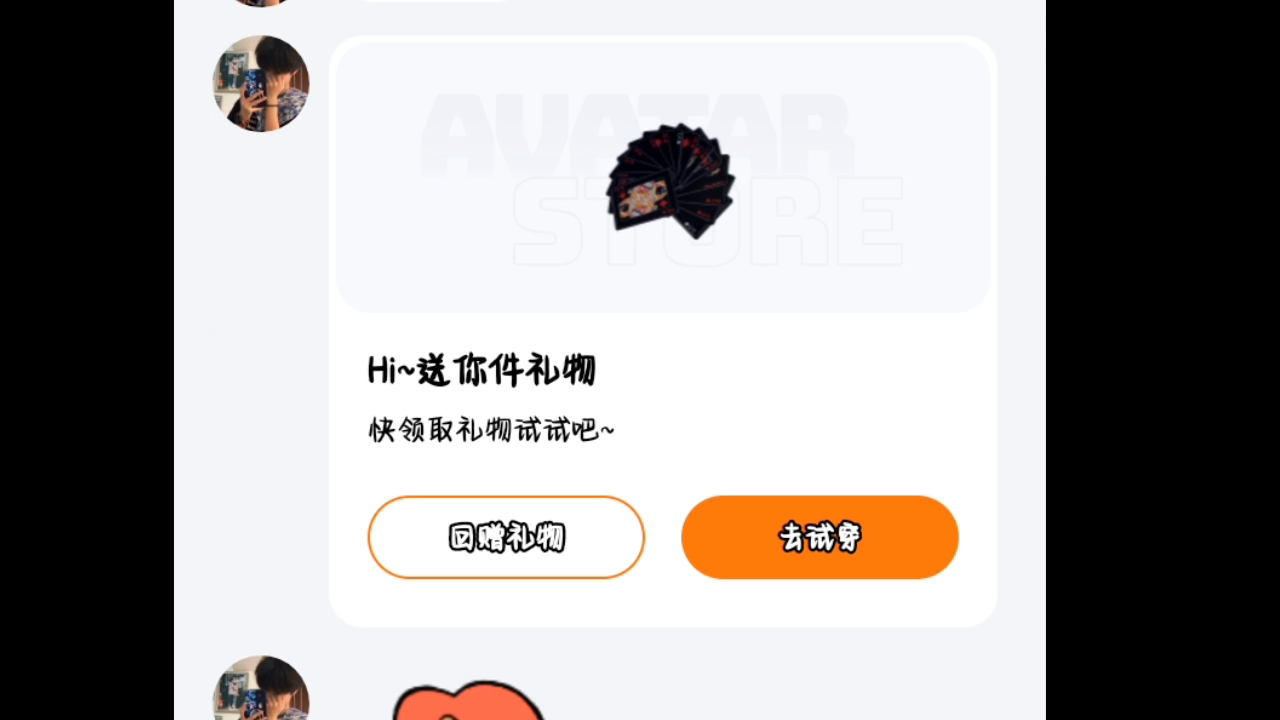Open the playing cards gift image
Viewport: 1280px width, 720px height.
click(x=670, y=180)
